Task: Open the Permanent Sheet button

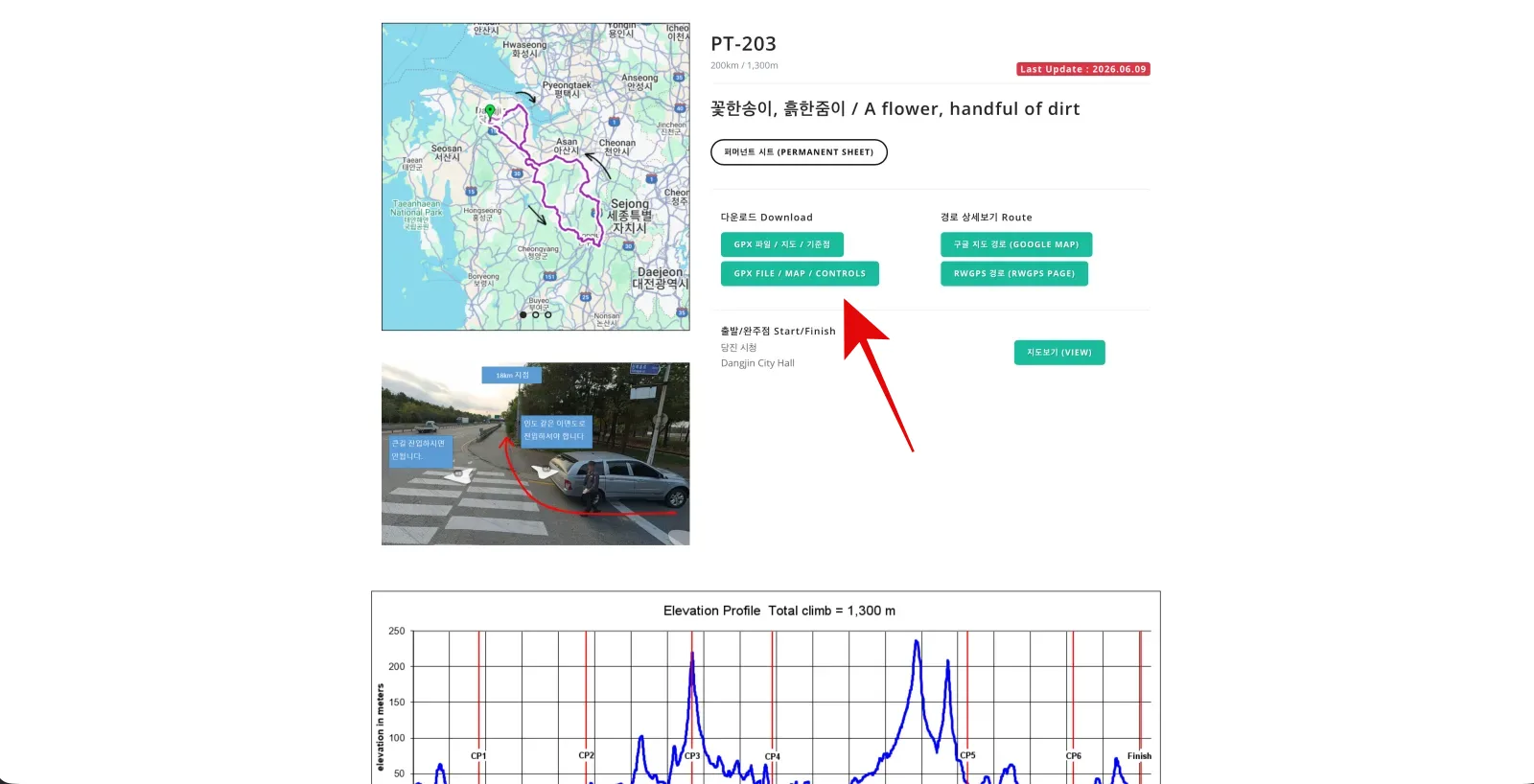Action: click(x=799, y=152)
